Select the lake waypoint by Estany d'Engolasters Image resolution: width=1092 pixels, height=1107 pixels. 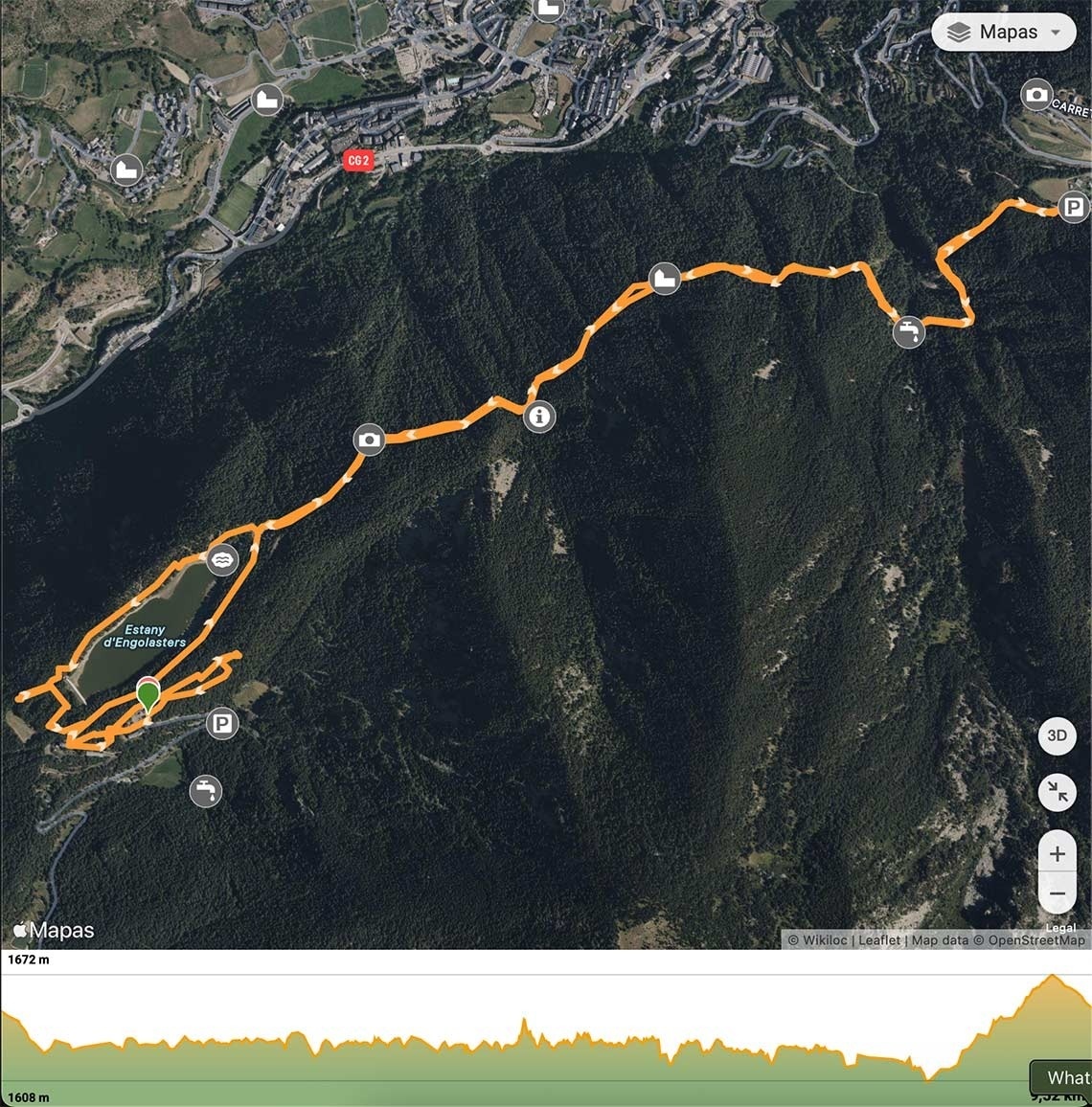[x=222, y=559]
